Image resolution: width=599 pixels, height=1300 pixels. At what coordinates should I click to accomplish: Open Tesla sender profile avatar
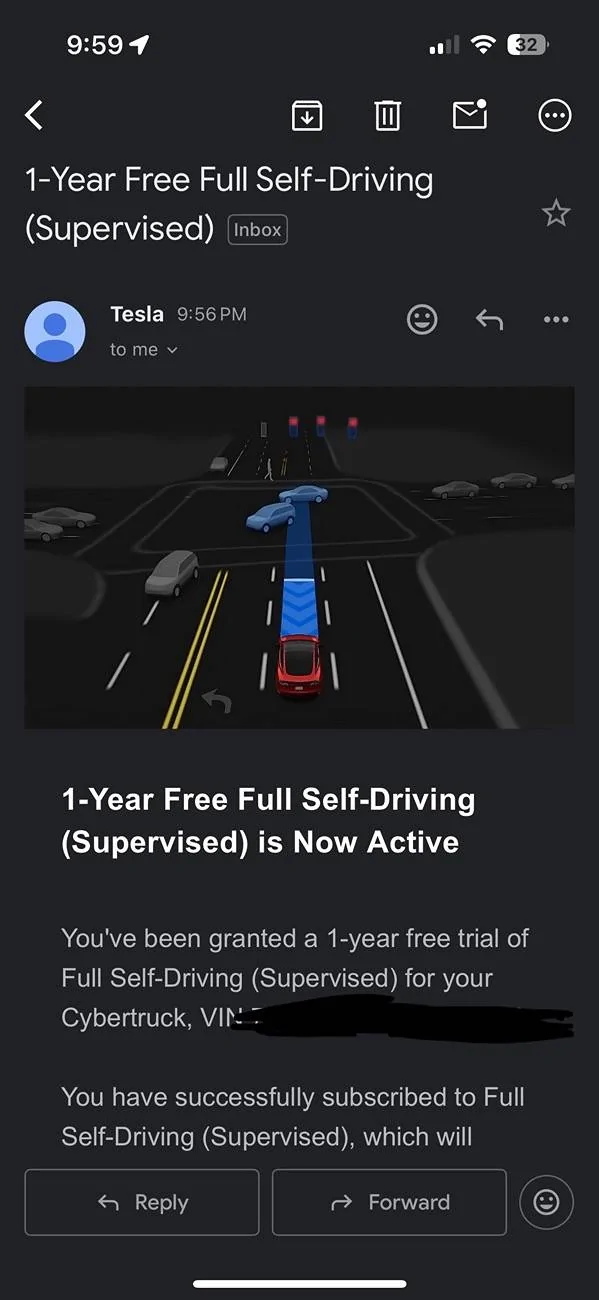coord(55,331)
